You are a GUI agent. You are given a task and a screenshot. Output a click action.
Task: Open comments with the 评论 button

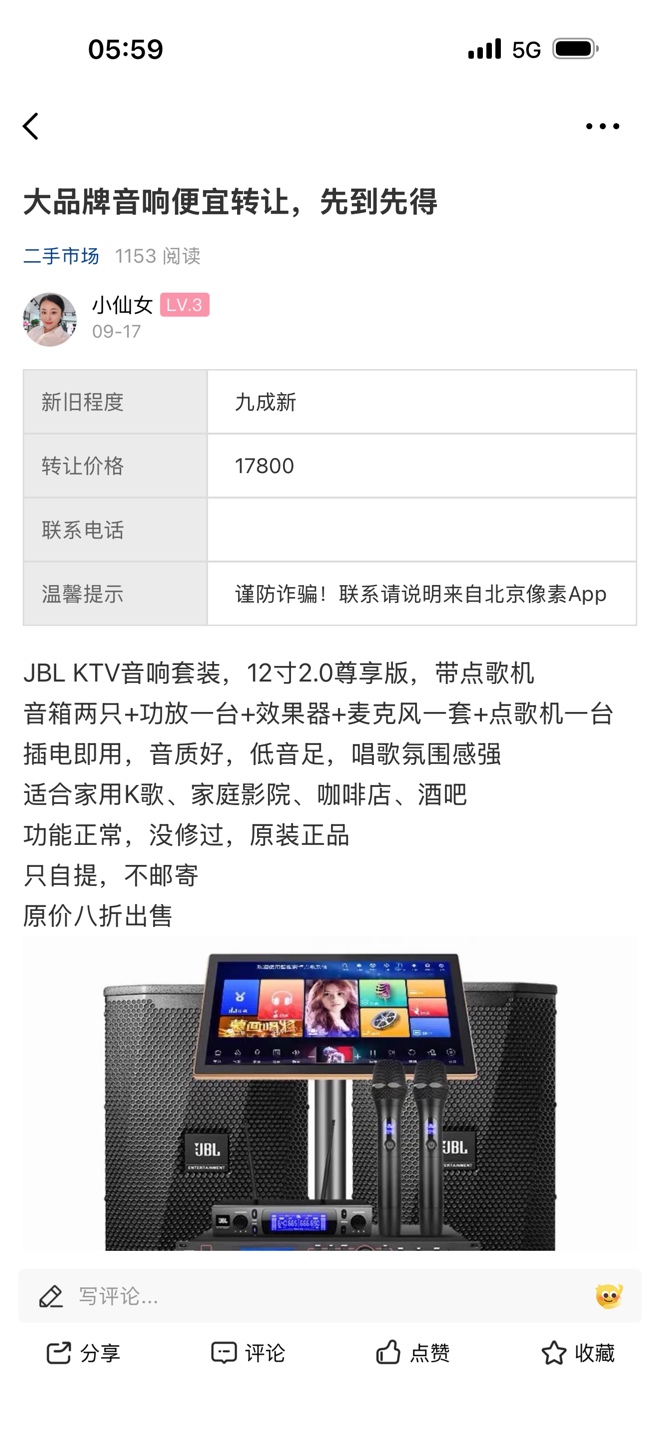[x=248, y=1353]
